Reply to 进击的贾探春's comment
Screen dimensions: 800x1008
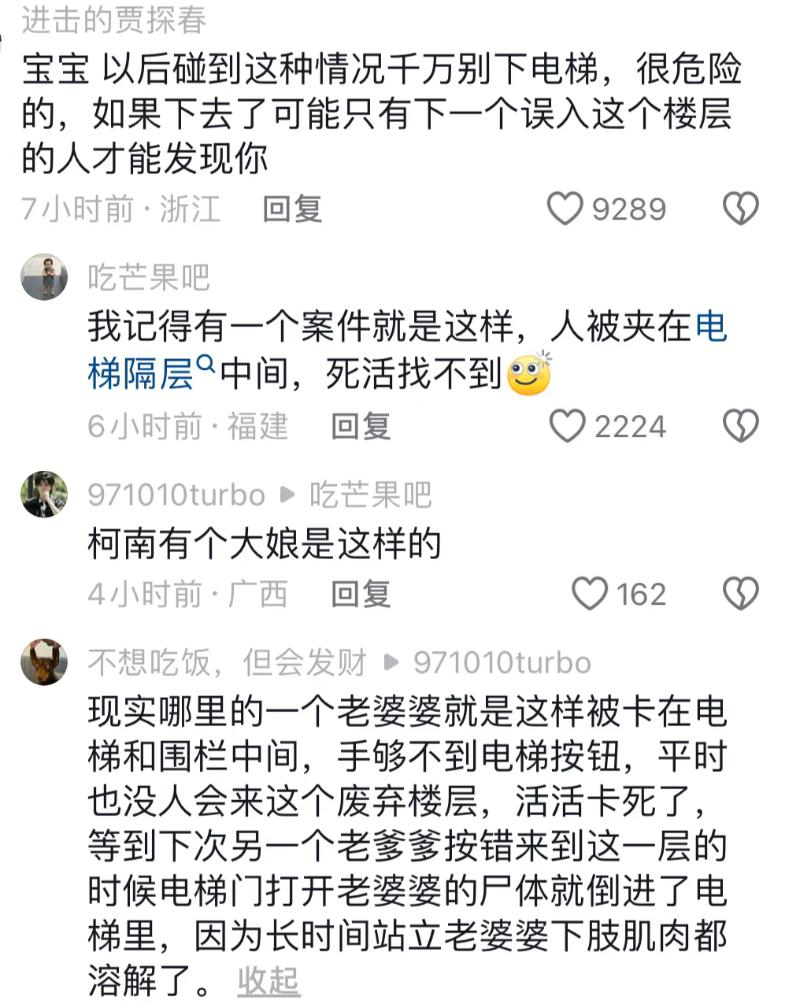click(x=292, y=208)
